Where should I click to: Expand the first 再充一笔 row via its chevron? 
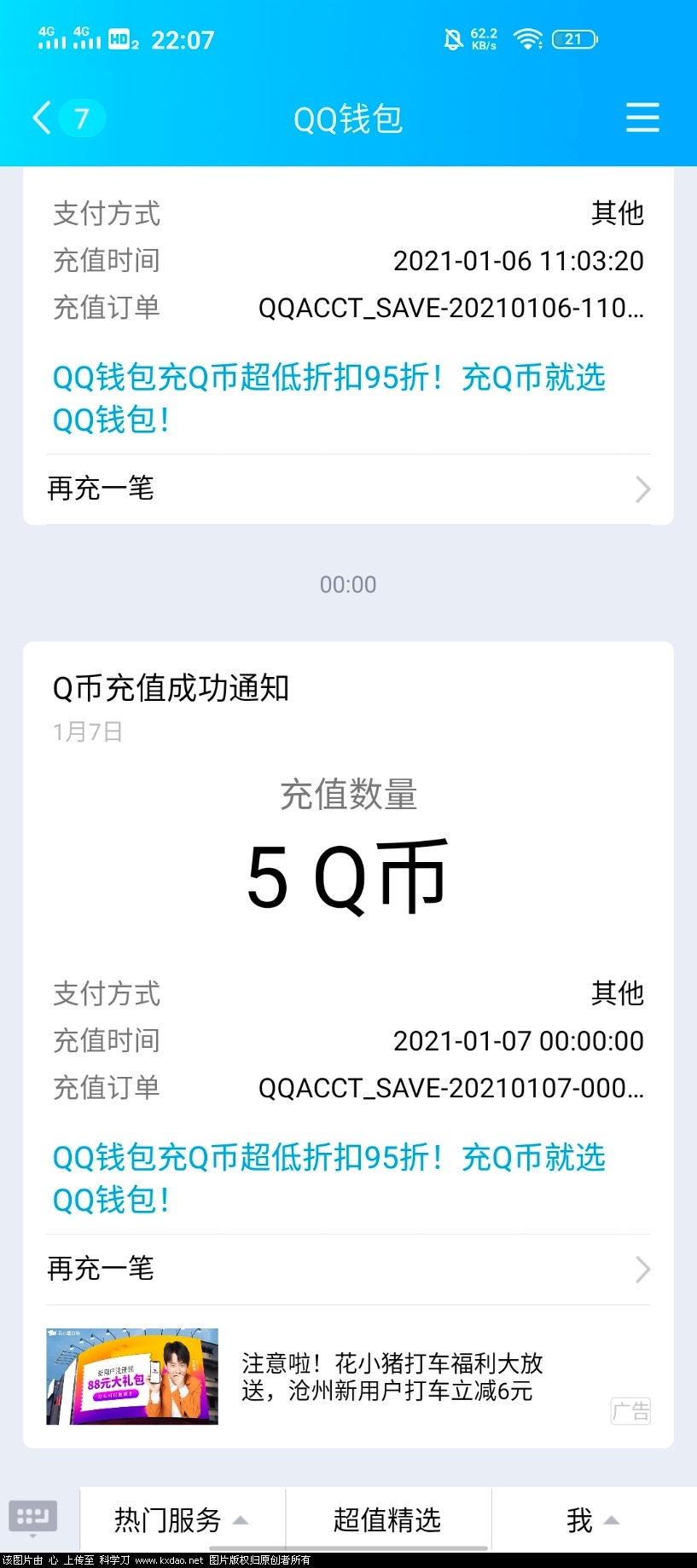pos(643,489)
